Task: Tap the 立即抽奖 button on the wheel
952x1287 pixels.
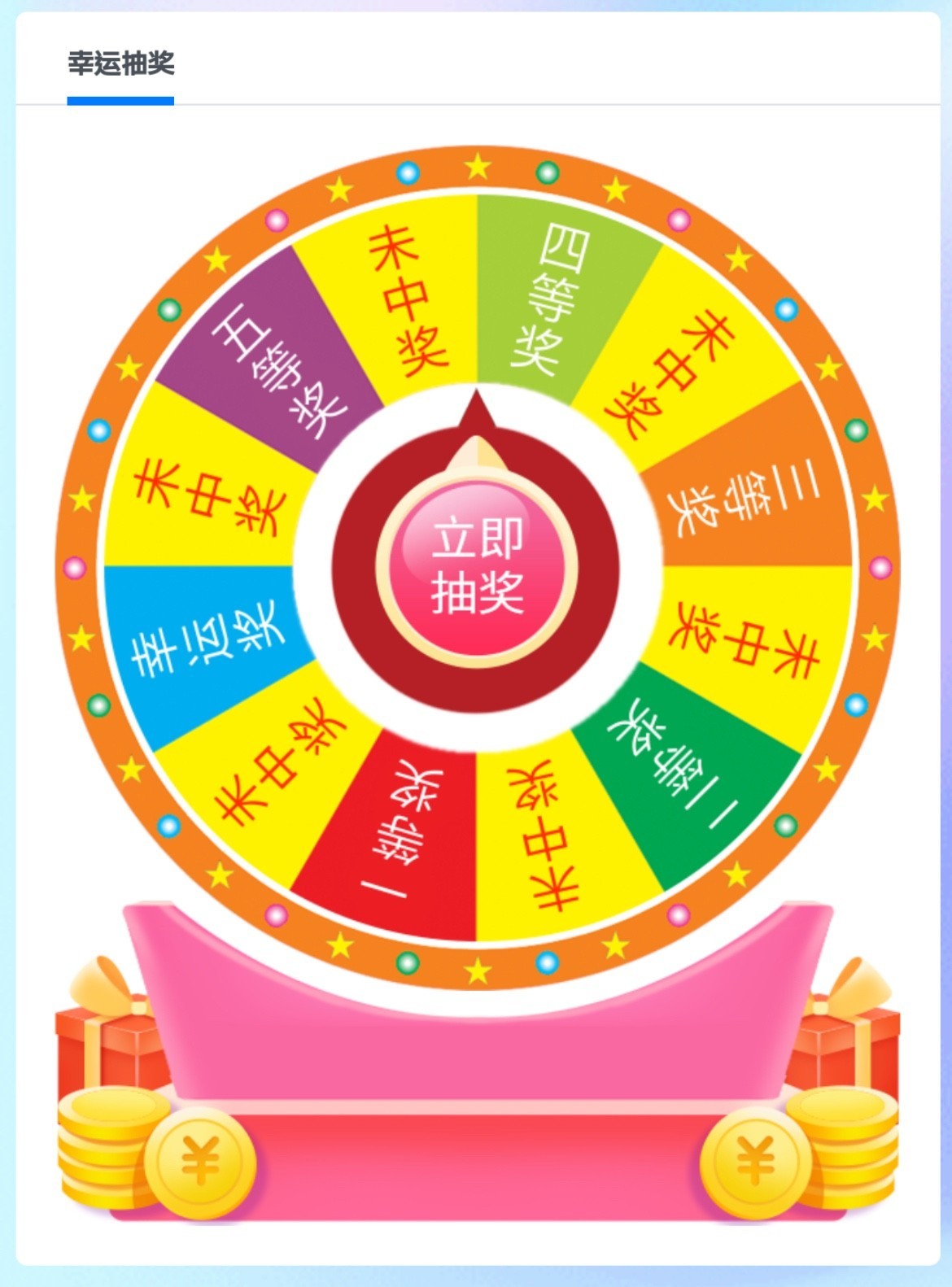Action: [477, 567]
